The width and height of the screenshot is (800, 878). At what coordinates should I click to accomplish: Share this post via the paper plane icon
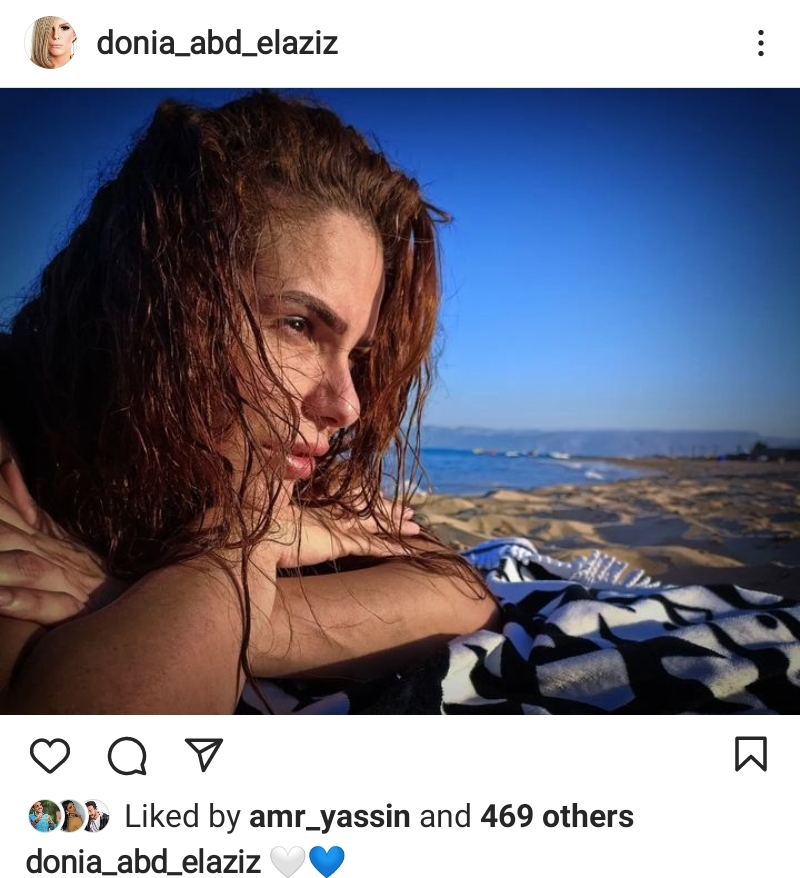point(204,755)
